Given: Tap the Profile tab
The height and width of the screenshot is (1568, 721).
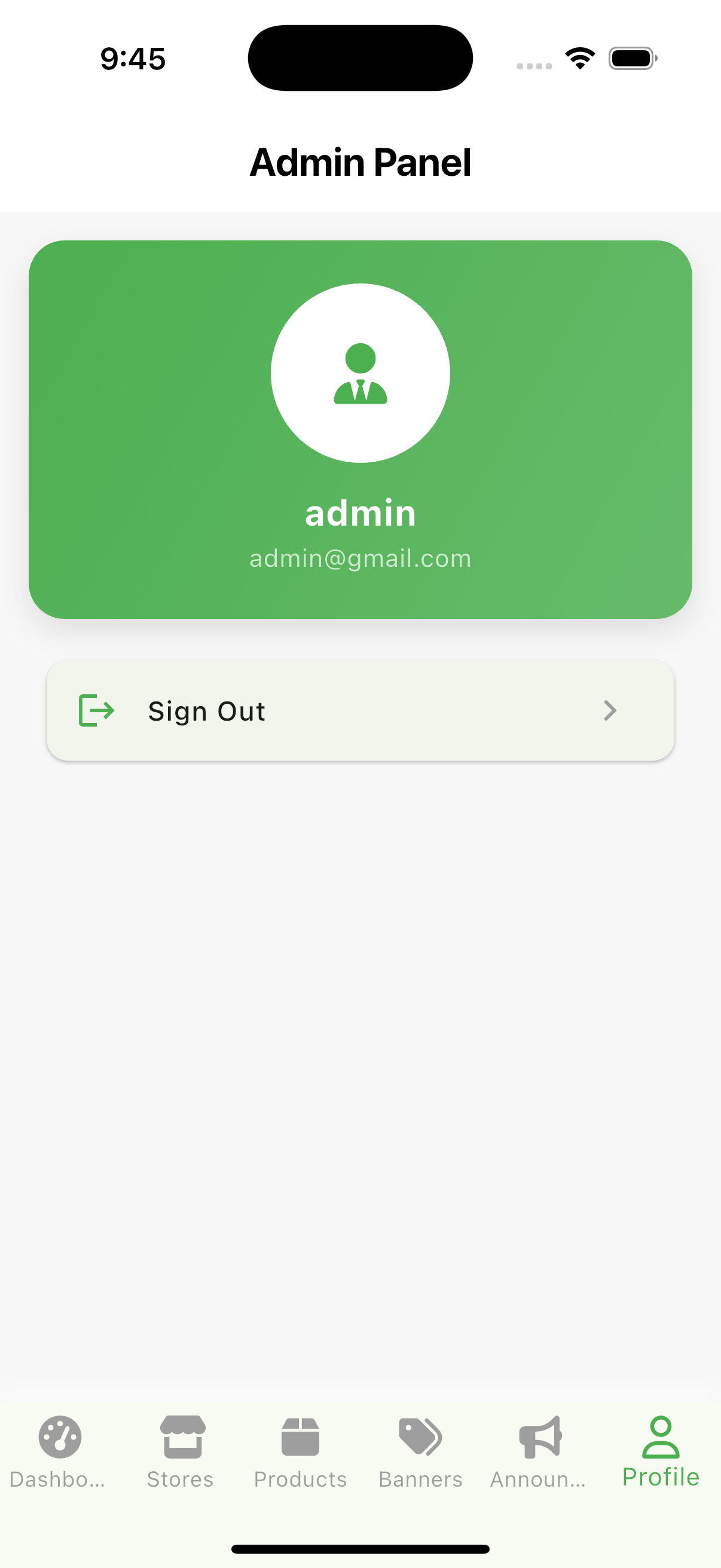Looking at the screenshot, I should pyautogui.click(x=660, y=1452).
